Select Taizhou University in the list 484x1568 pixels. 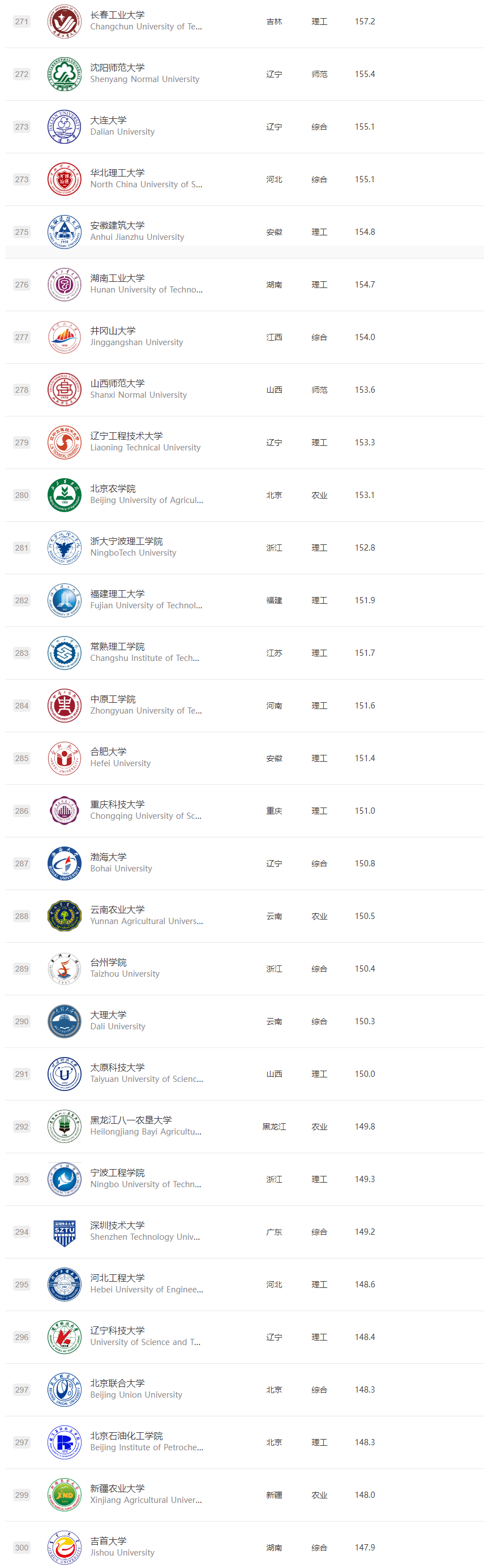click(108, 963)
